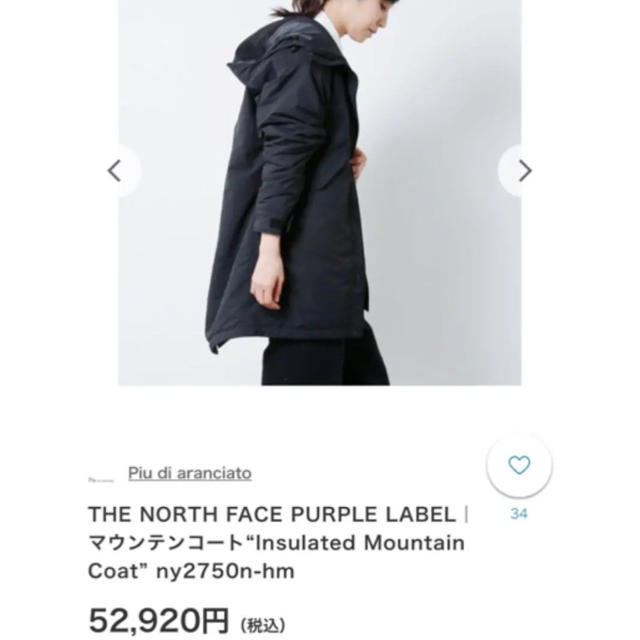Viewport: 640px width, 640px height.
Task: Show the next product photo
Action: click(524, 170)
